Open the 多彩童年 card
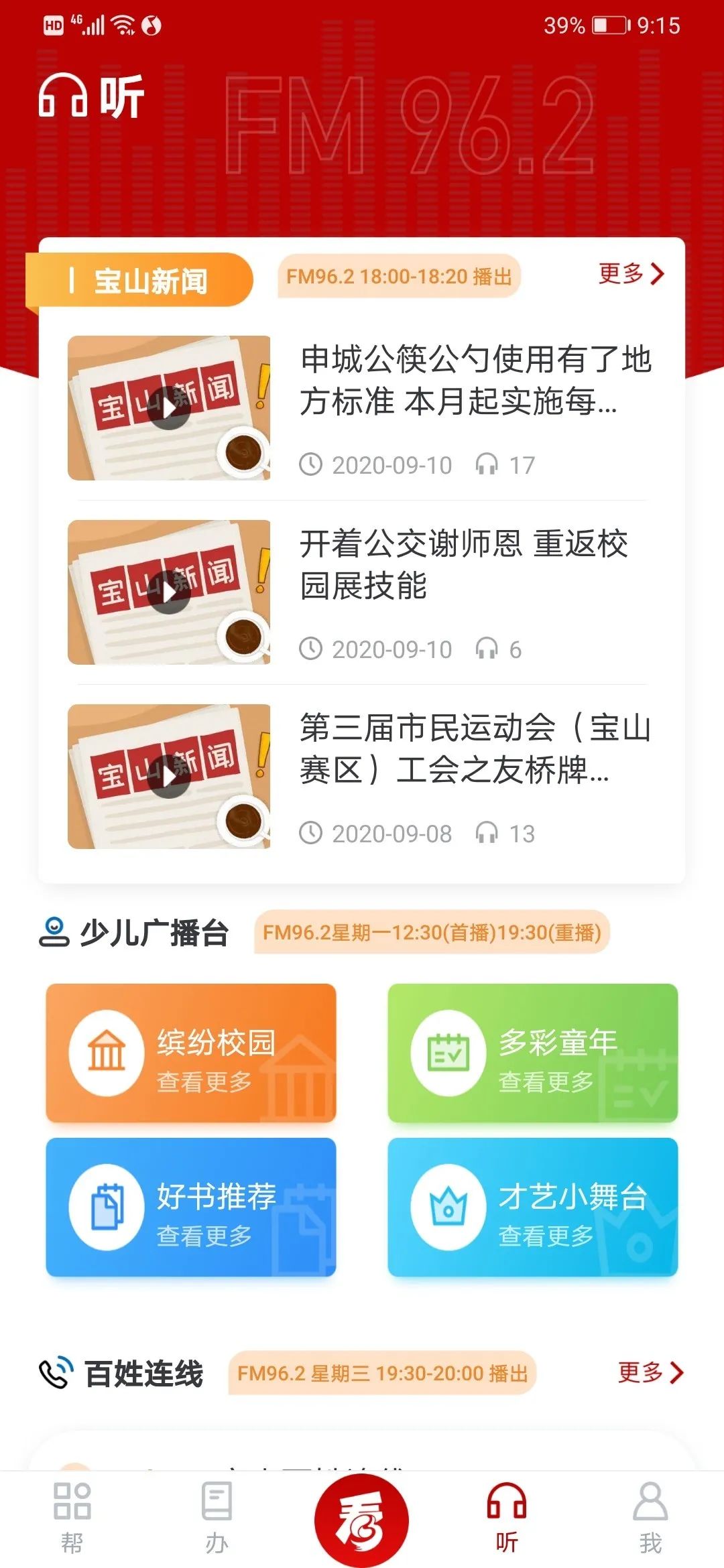 [x=533, y=1052]
